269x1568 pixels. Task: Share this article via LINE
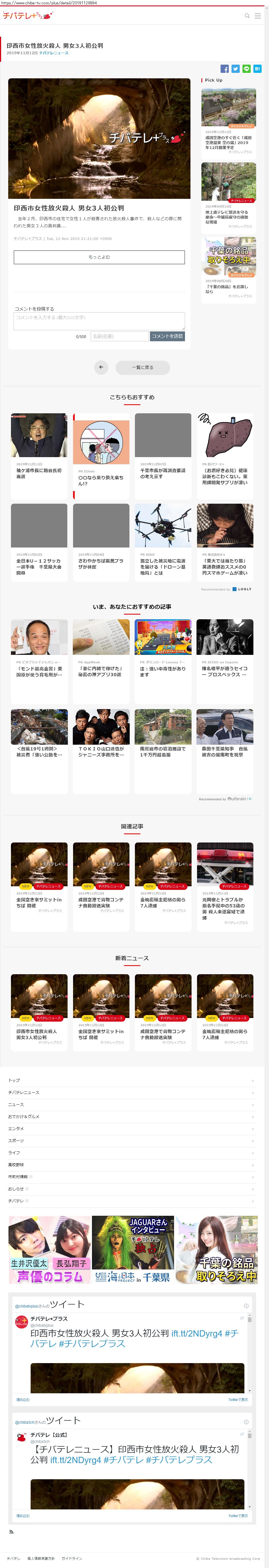(x=246, y=69)
